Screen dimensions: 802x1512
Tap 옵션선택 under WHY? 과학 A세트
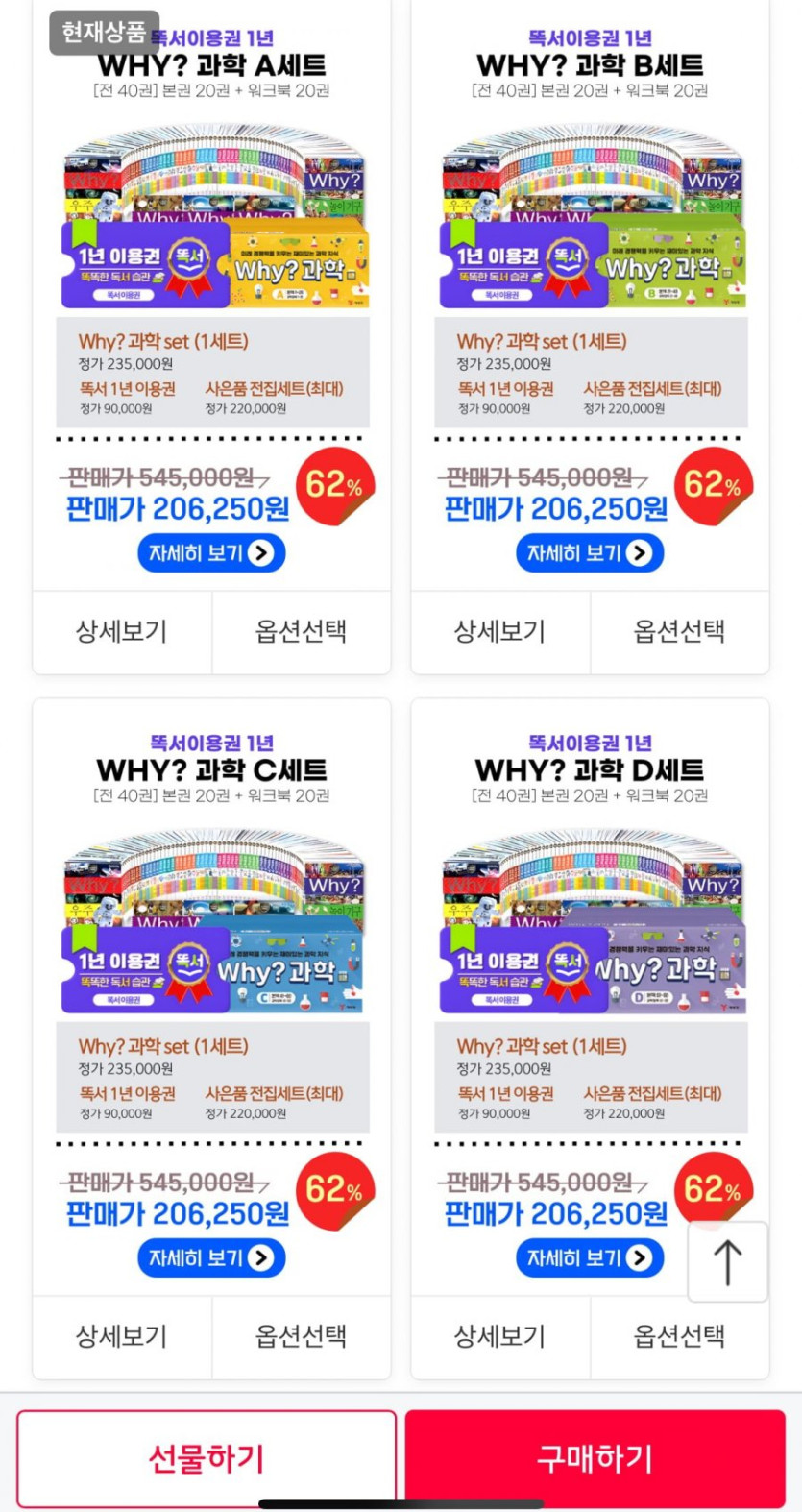pos(301,631)
